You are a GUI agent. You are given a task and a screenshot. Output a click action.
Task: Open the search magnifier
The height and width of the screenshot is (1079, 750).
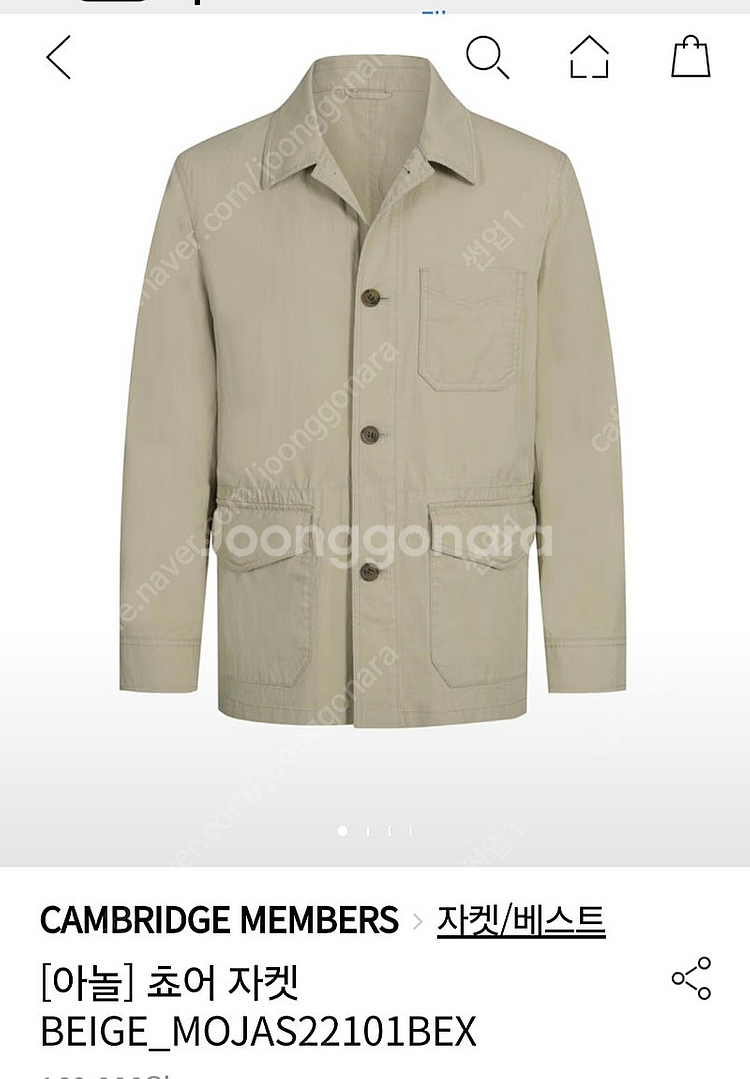point(487,57)
